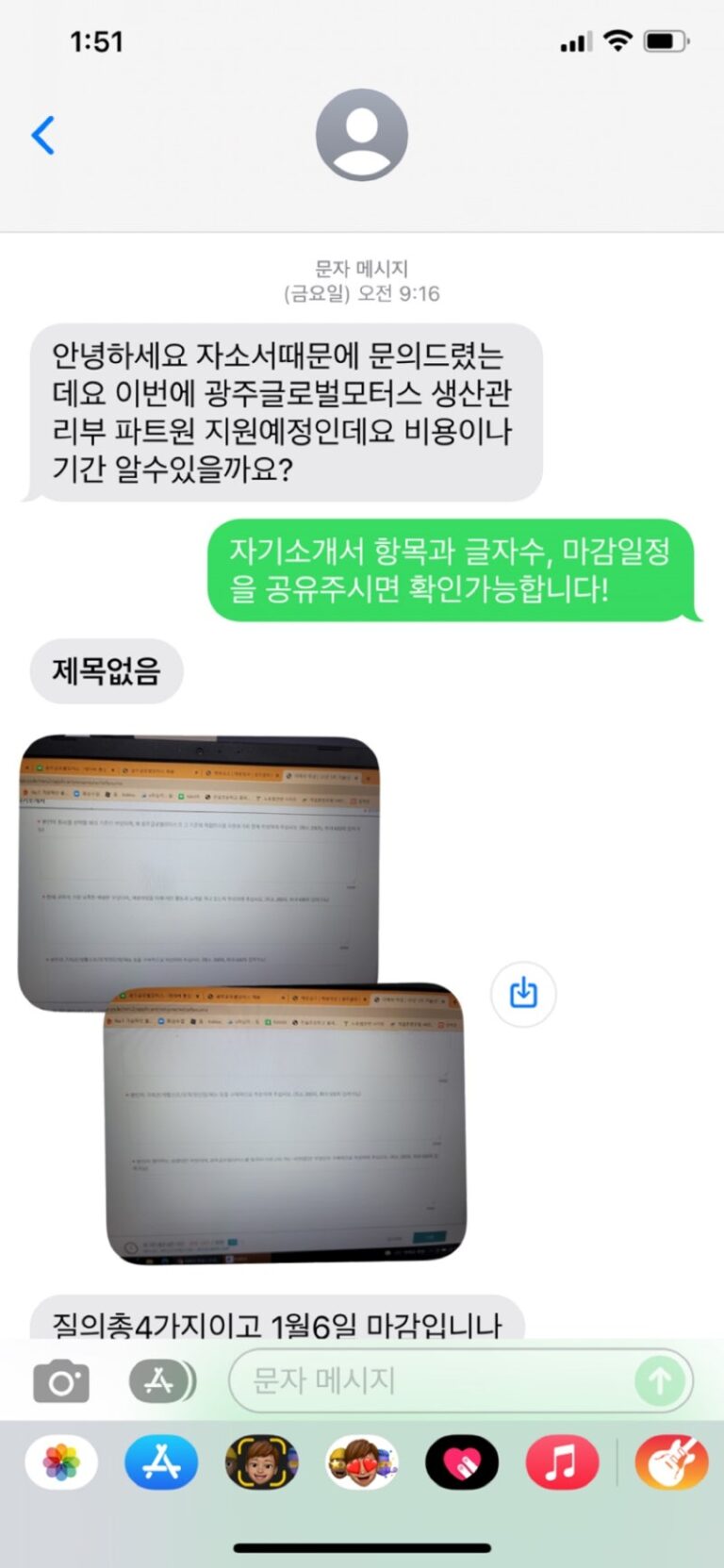The width and height of the screenshot is (724, 1568).
Task: Open Digital Touch heart app
Action: coord(462,1462)
